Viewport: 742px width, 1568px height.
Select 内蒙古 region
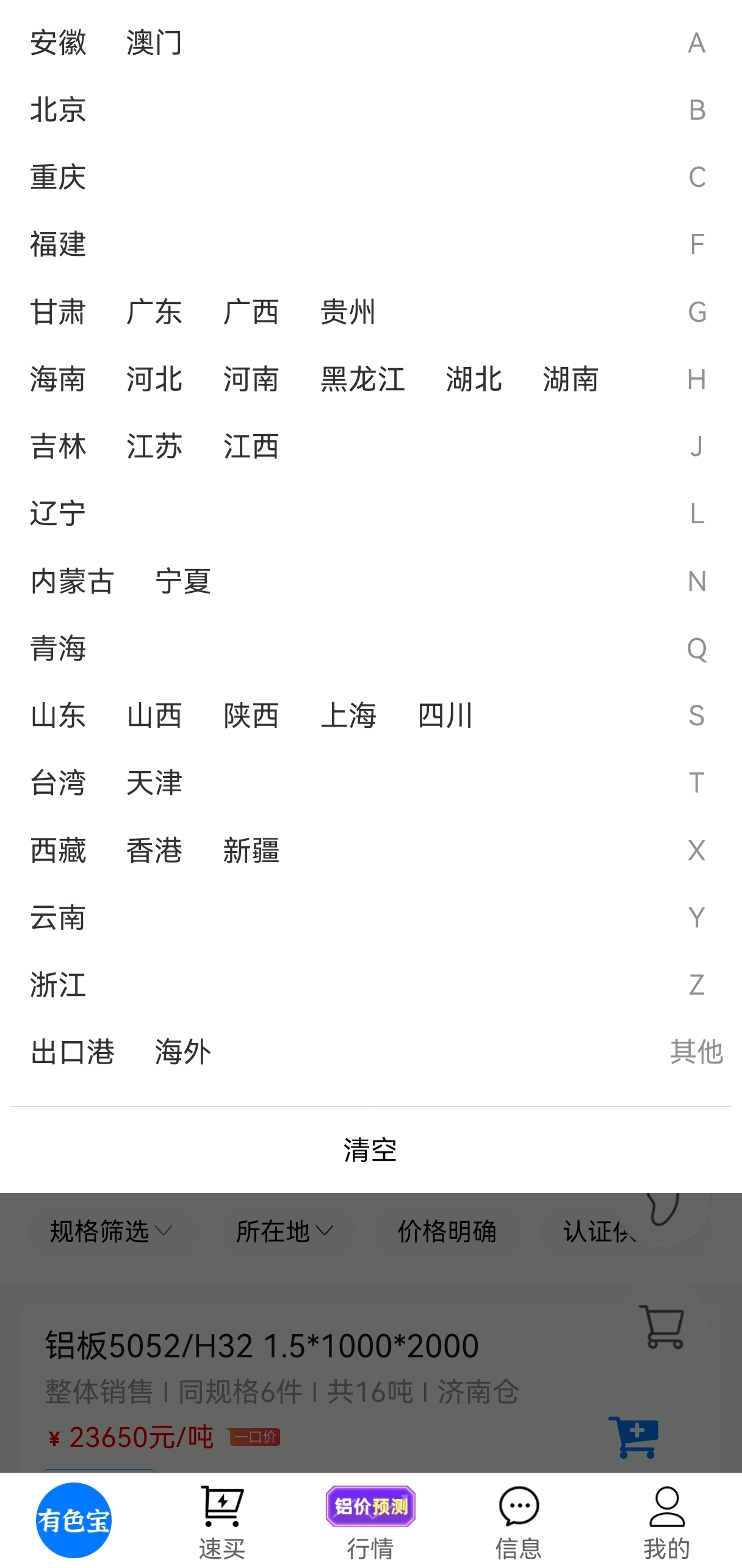pos(73,581)
